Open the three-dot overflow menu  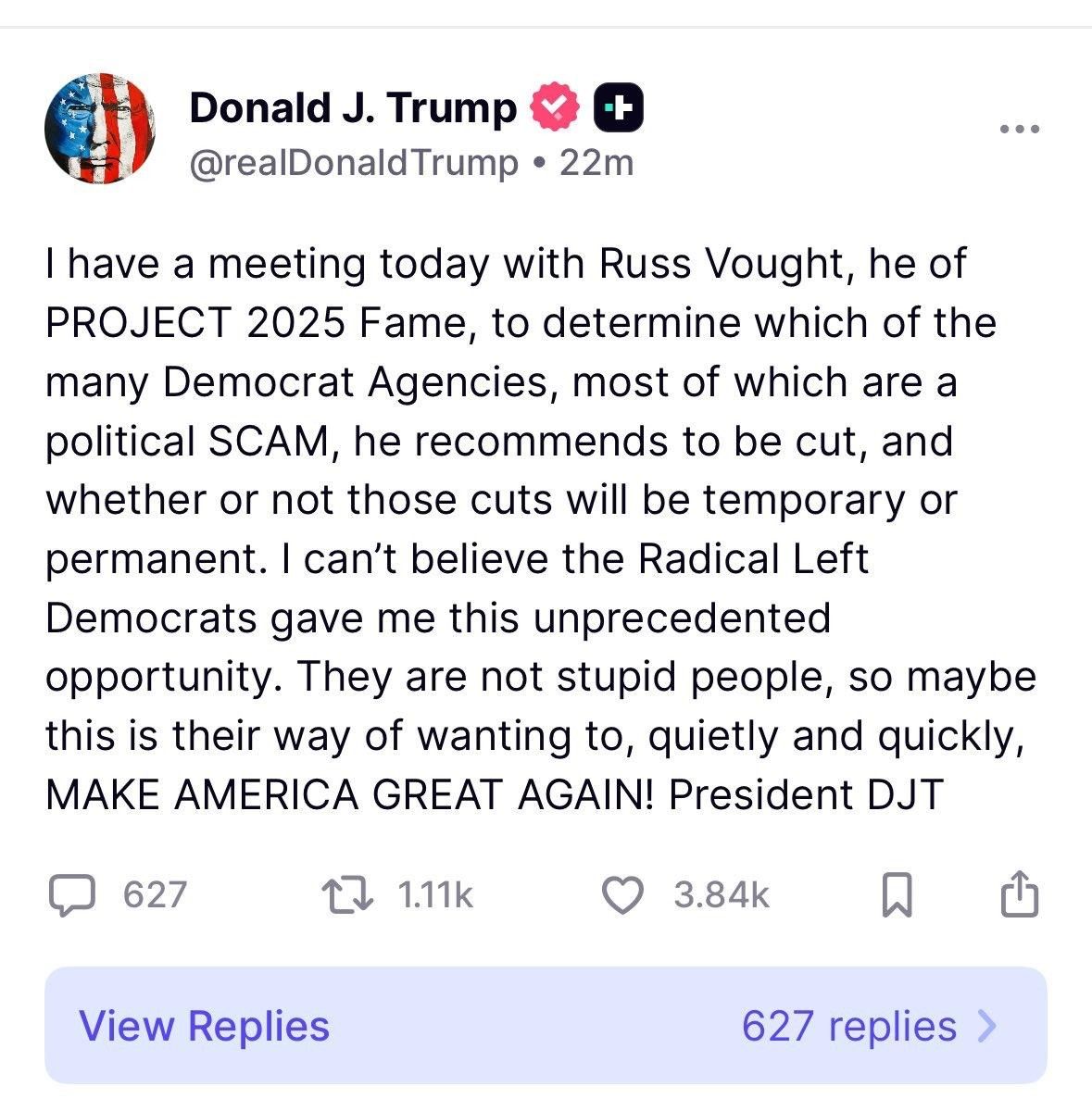pyautogui.click(x=1020, y=129)
